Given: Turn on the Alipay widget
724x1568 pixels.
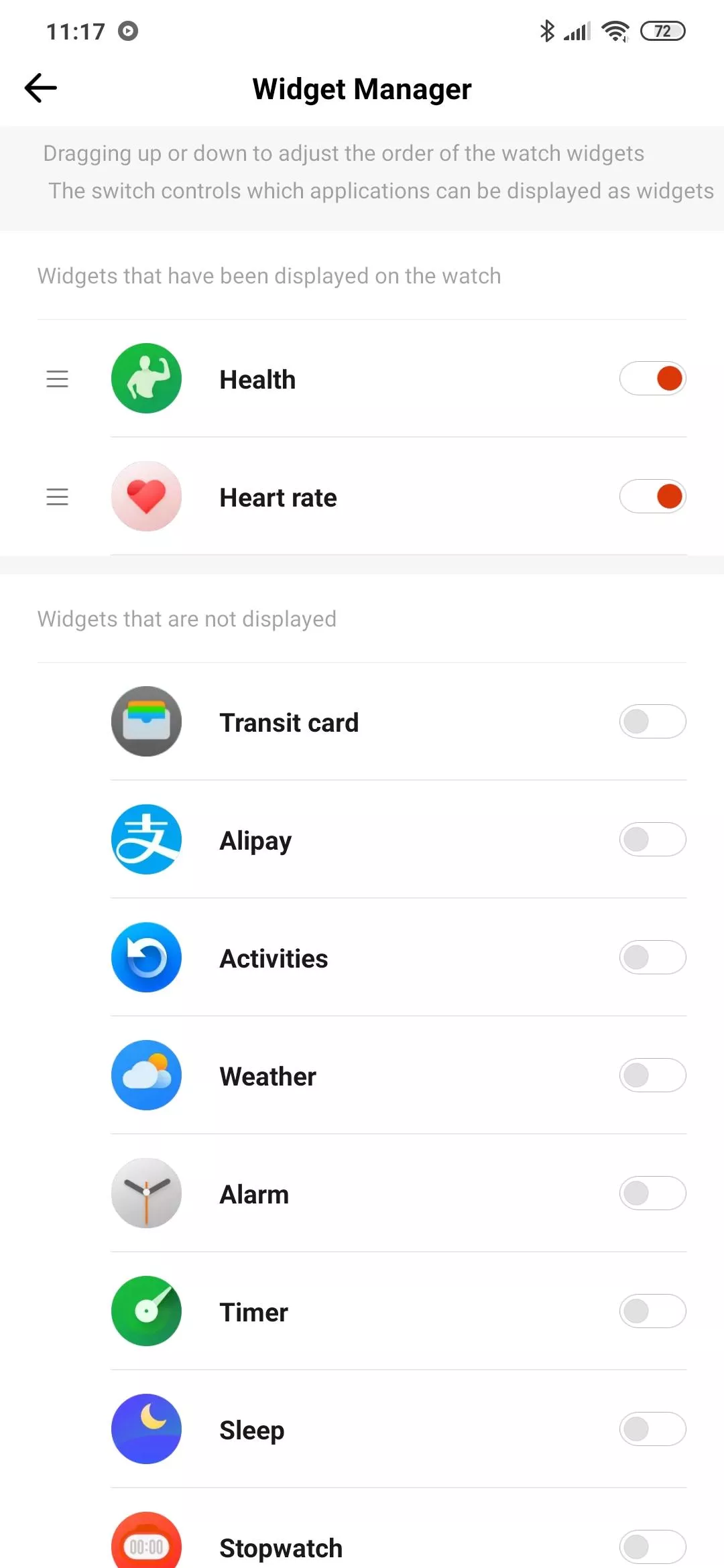Looking at the screenshot, I should [x=652, y=840].
